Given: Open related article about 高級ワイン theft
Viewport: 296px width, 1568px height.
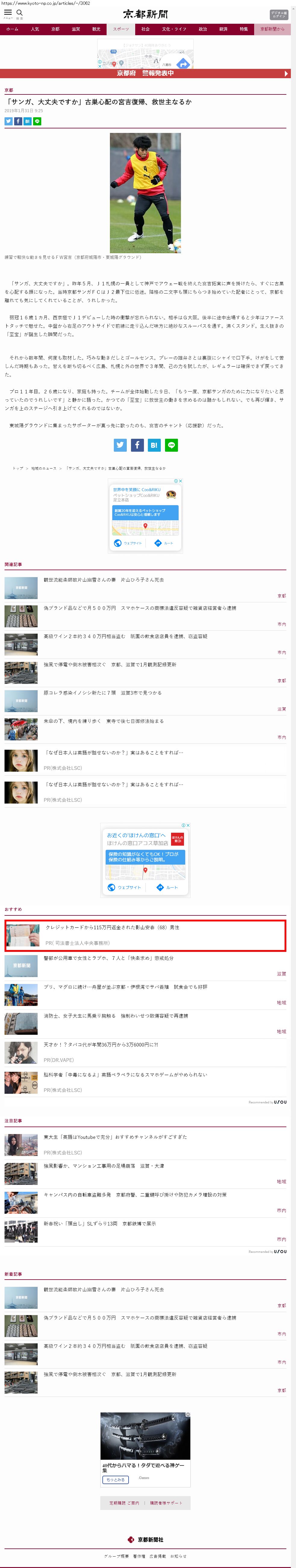Looking at the screenshot, I should point(126,636).
